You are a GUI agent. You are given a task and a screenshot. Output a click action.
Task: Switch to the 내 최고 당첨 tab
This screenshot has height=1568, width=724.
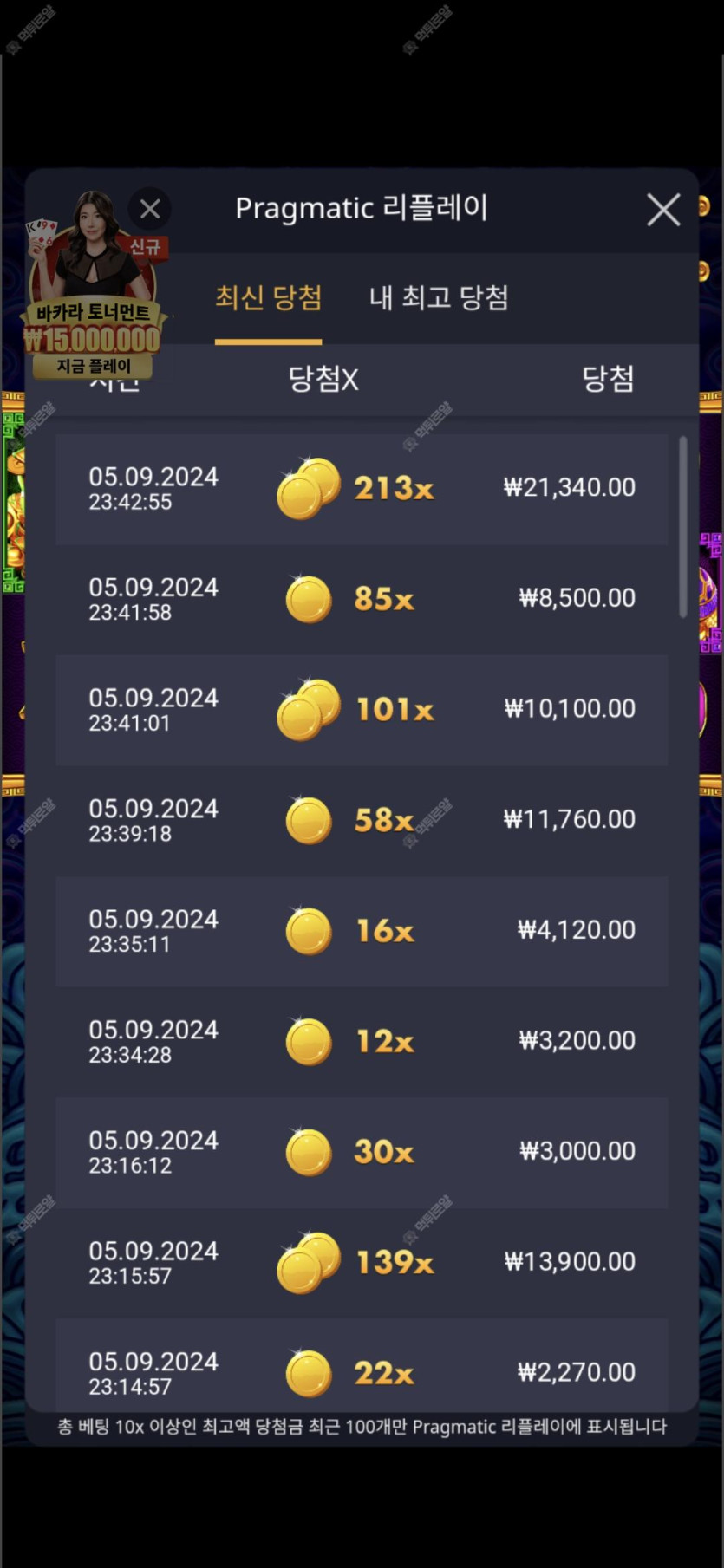click(439, 298)
